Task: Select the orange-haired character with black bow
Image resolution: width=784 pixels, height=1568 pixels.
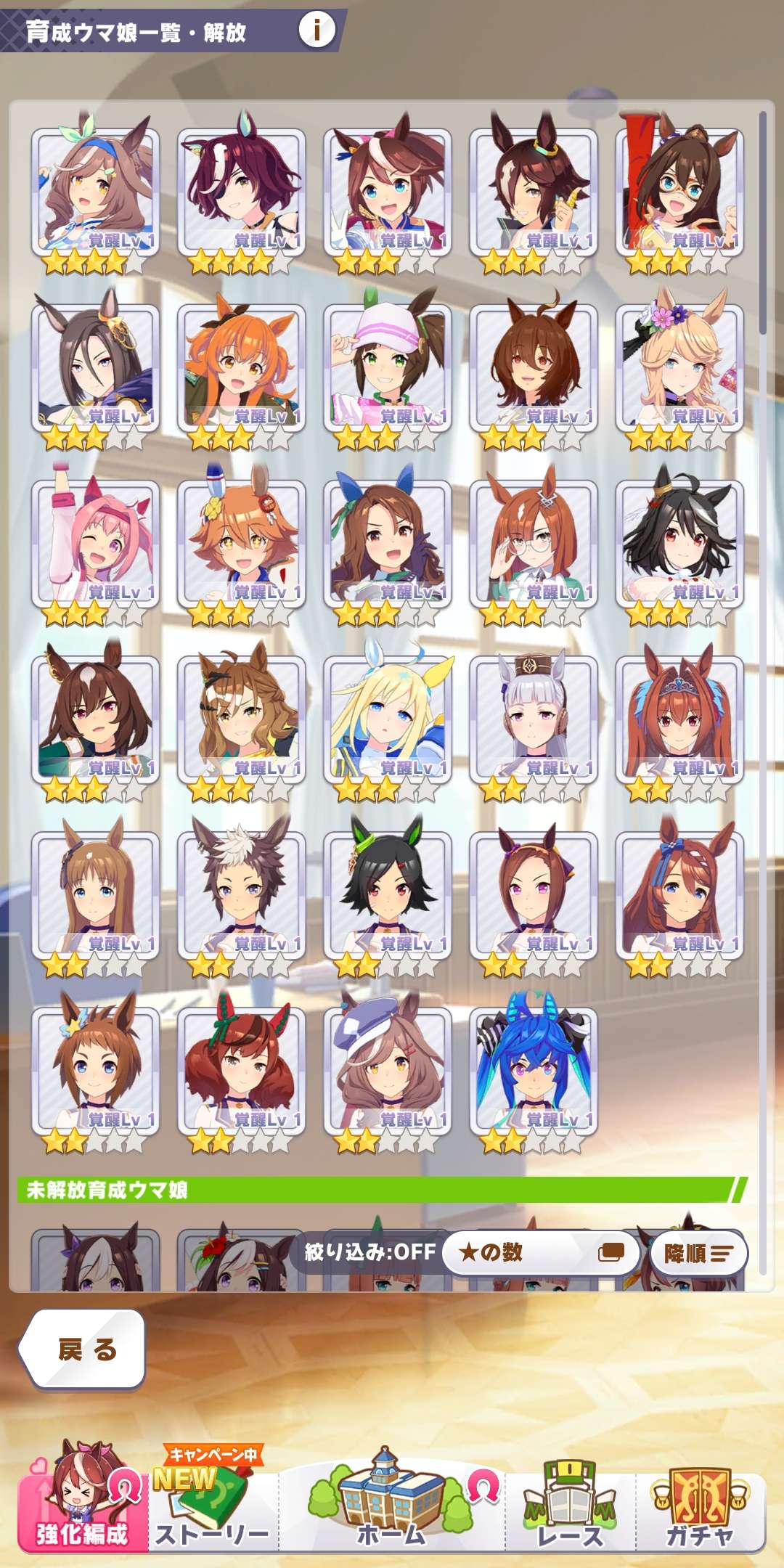Action: point(242,367)
